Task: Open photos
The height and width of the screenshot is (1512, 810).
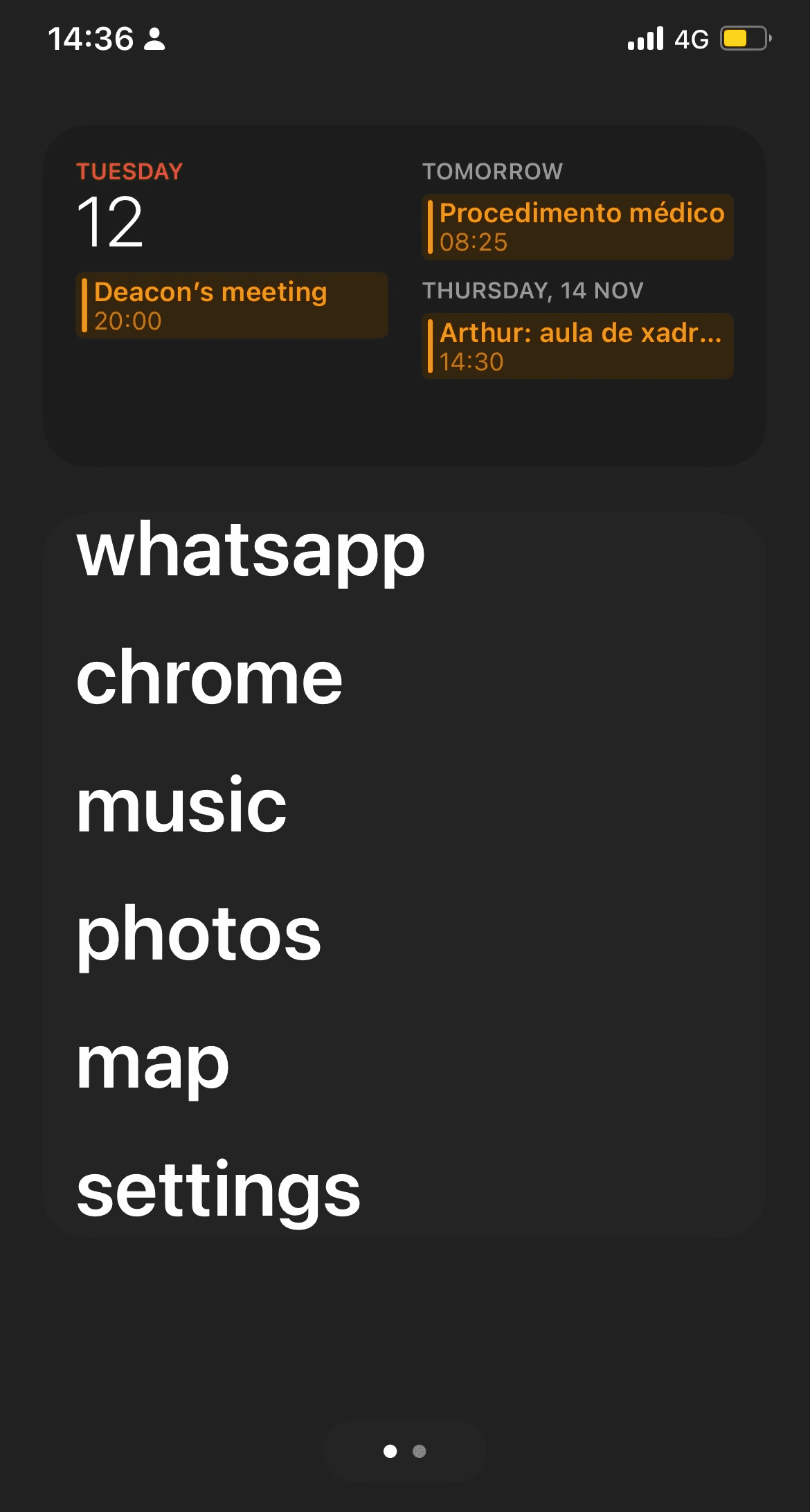Action: 199,935
